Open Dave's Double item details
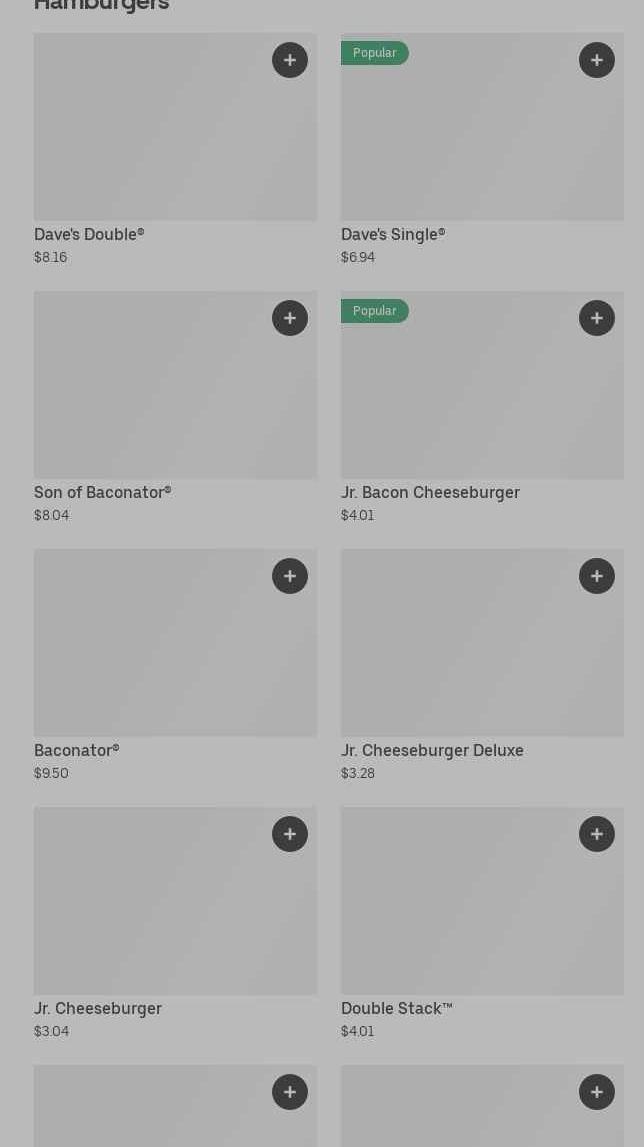The height and width of the screenshot is (1147, 644). pyautogui.click(x=176, y=150)
